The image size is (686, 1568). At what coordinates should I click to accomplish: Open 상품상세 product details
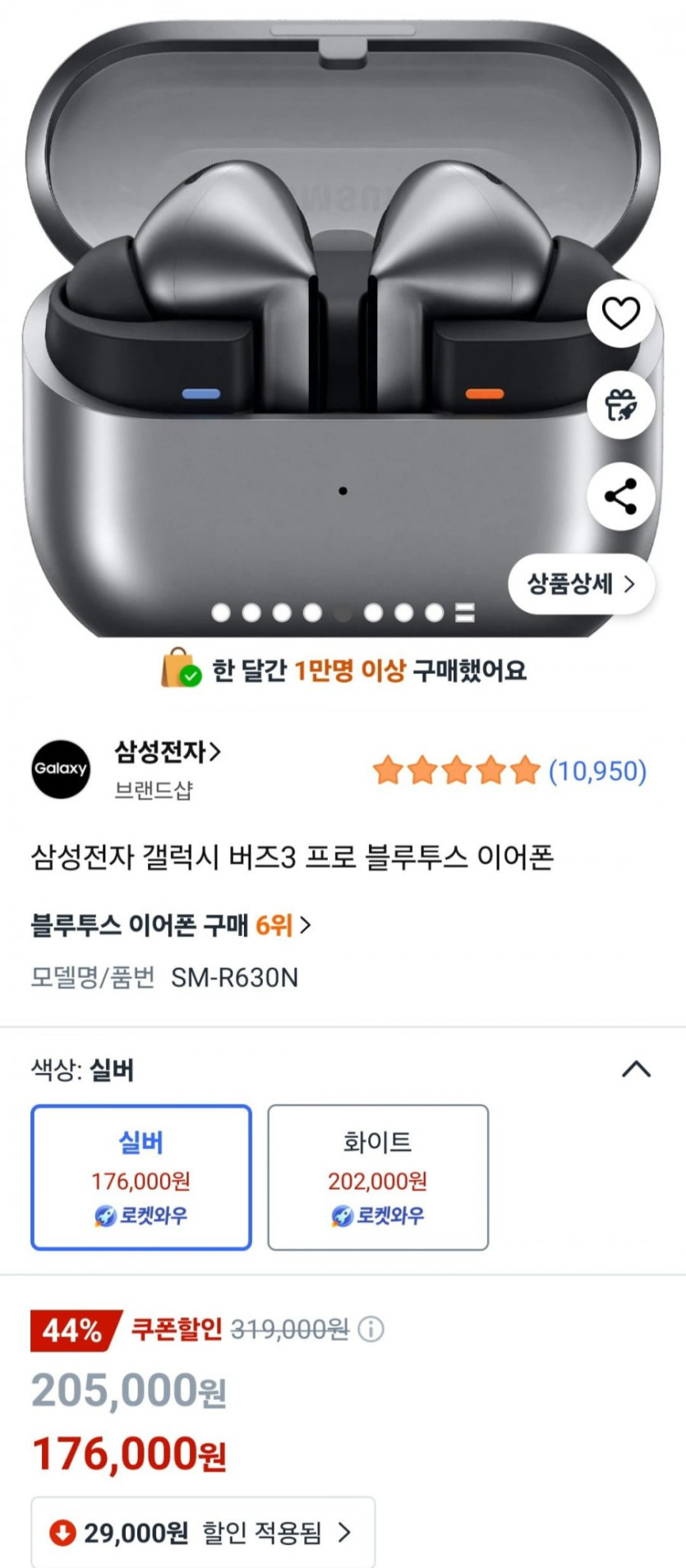(x=581, y=584)
